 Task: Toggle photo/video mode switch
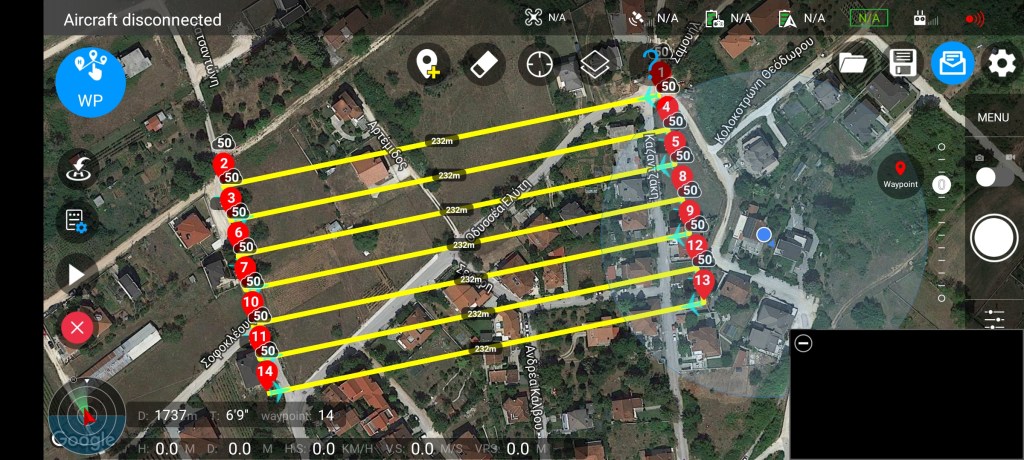coord(991,177)
